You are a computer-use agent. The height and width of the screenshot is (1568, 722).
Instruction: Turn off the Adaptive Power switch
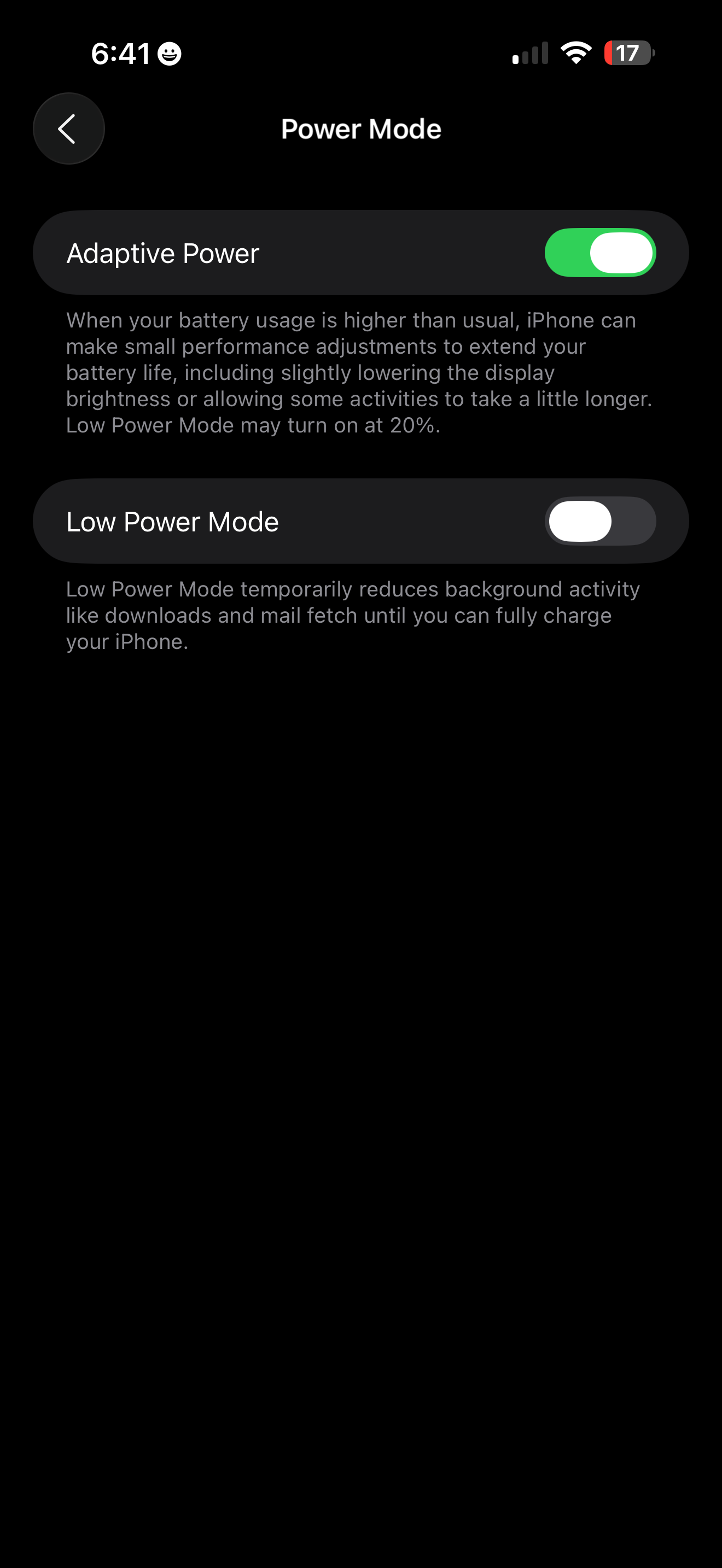point(599,253)
